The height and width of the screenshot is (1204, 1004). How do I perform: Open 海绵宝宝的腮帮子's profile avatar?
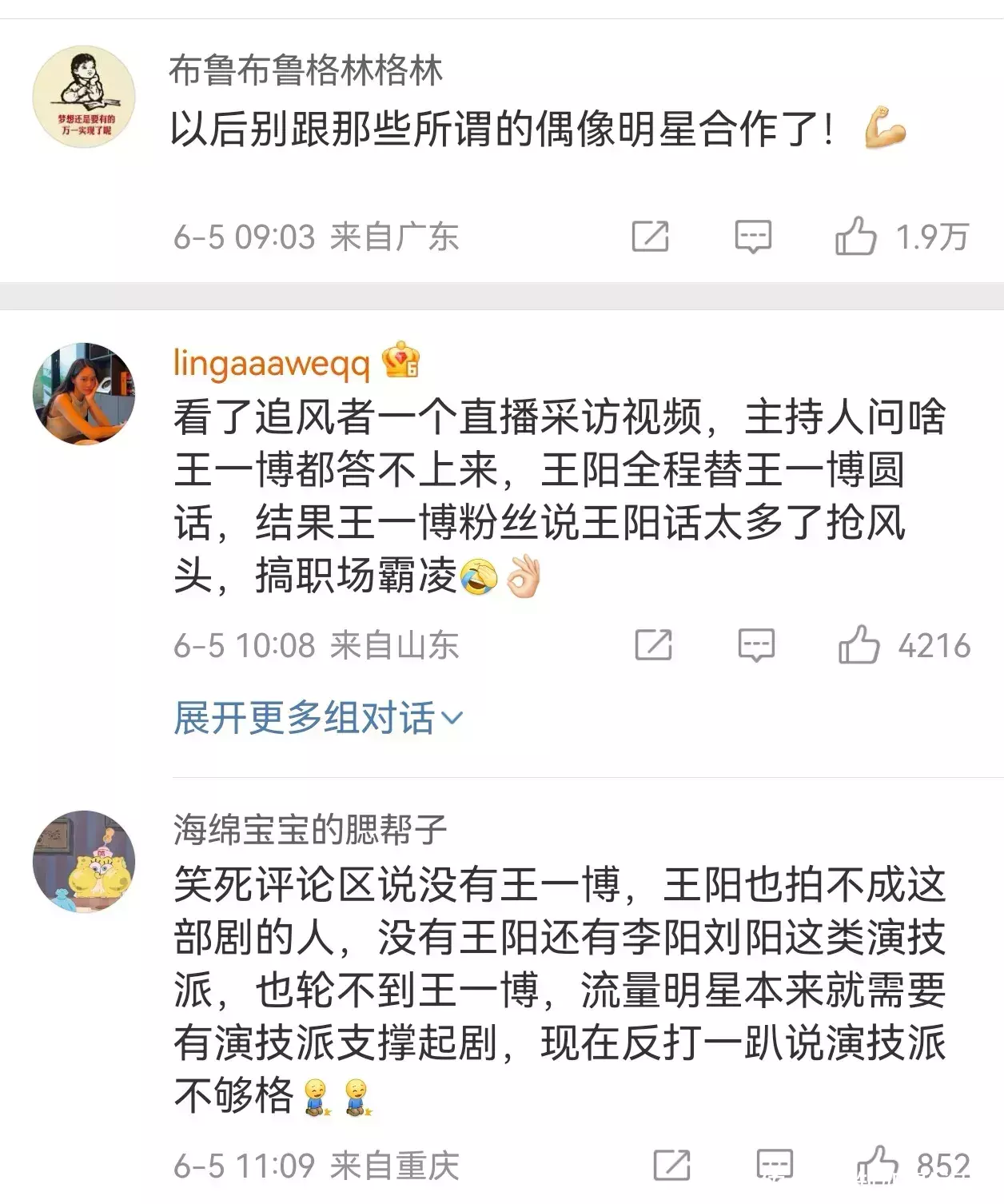tap(83, 861)
